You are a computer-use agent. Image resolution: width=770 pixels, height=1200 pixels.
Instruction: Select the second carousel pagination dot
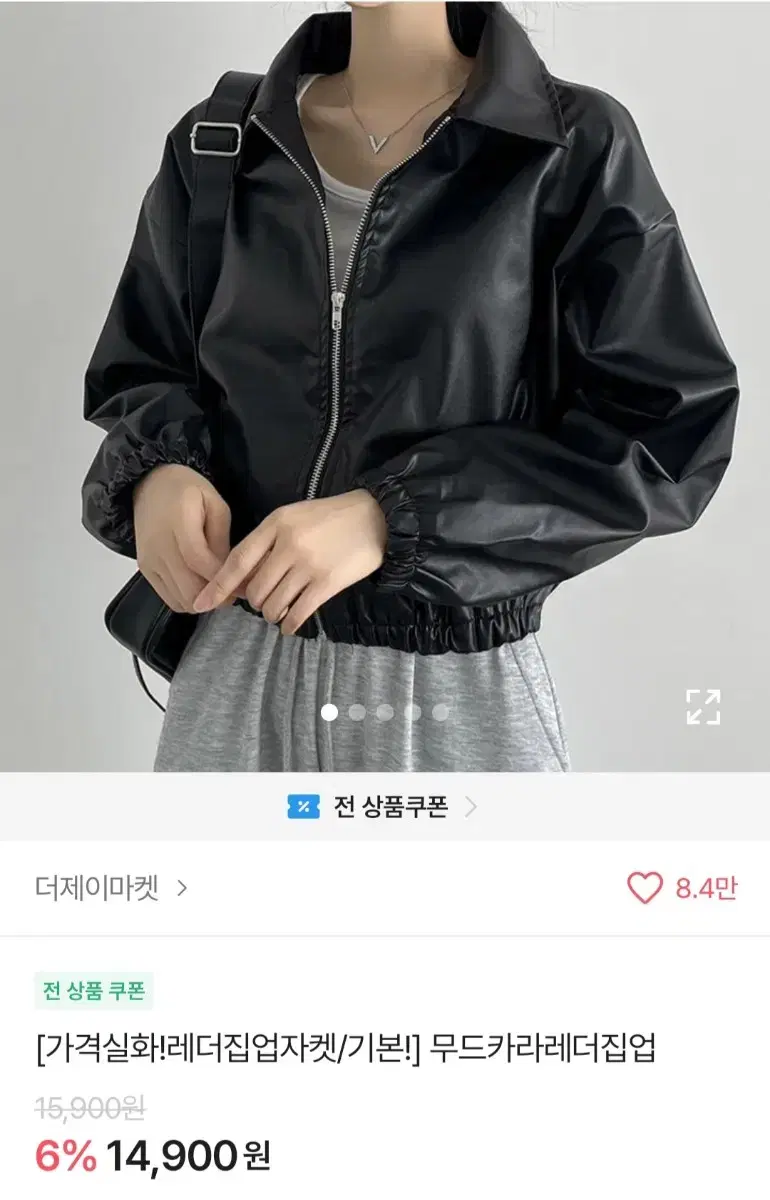point(358,713)
